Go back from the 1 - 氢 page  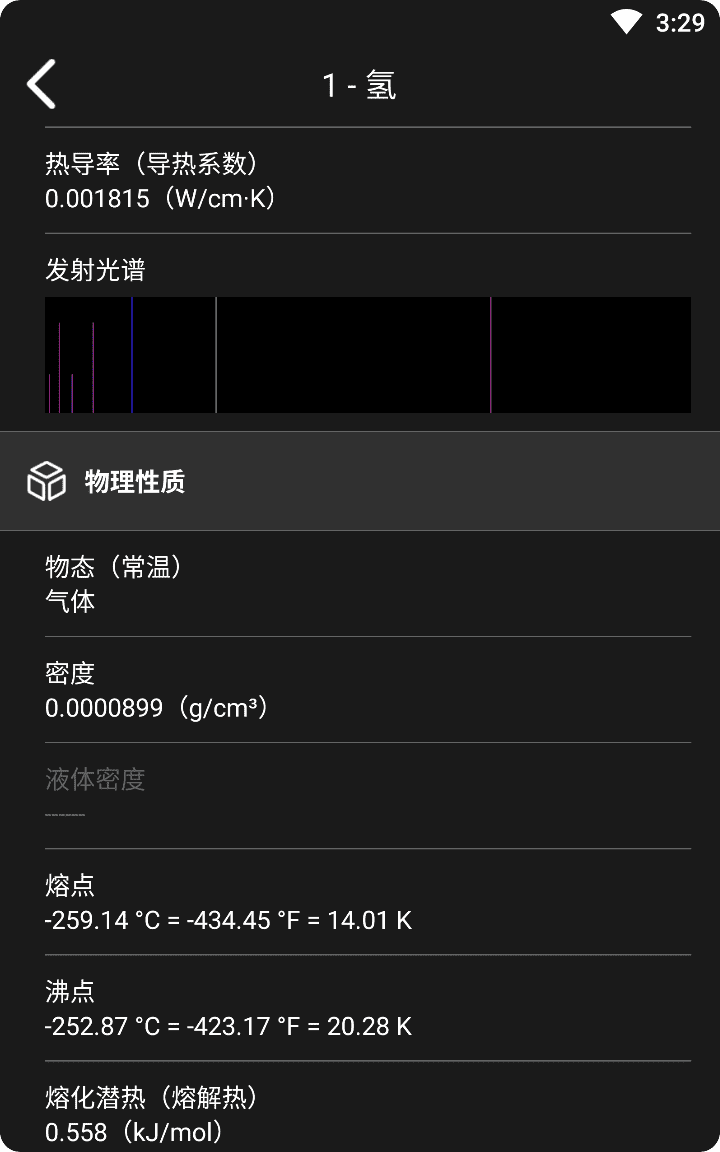(42, 84)
